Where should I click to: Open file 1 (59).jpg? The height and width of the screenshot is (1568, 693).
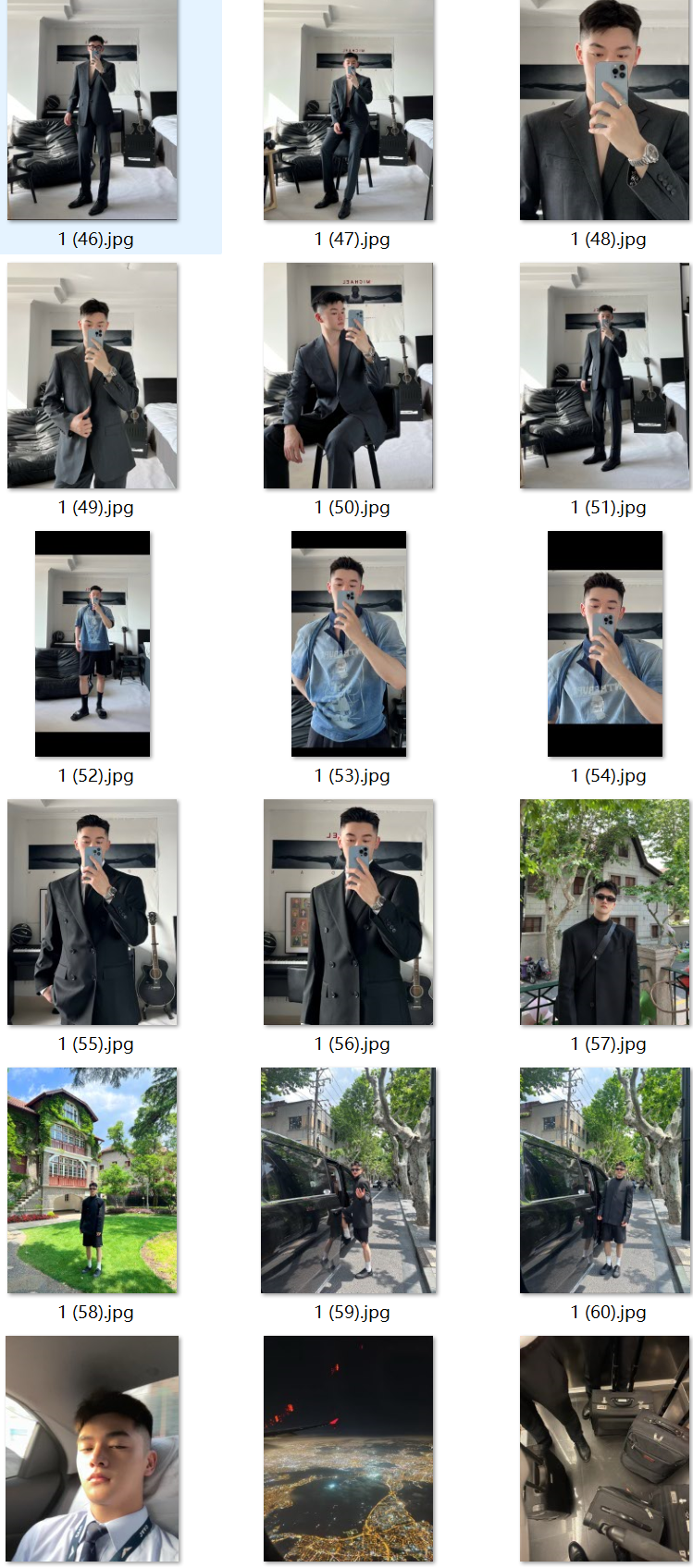[348, 1180]
